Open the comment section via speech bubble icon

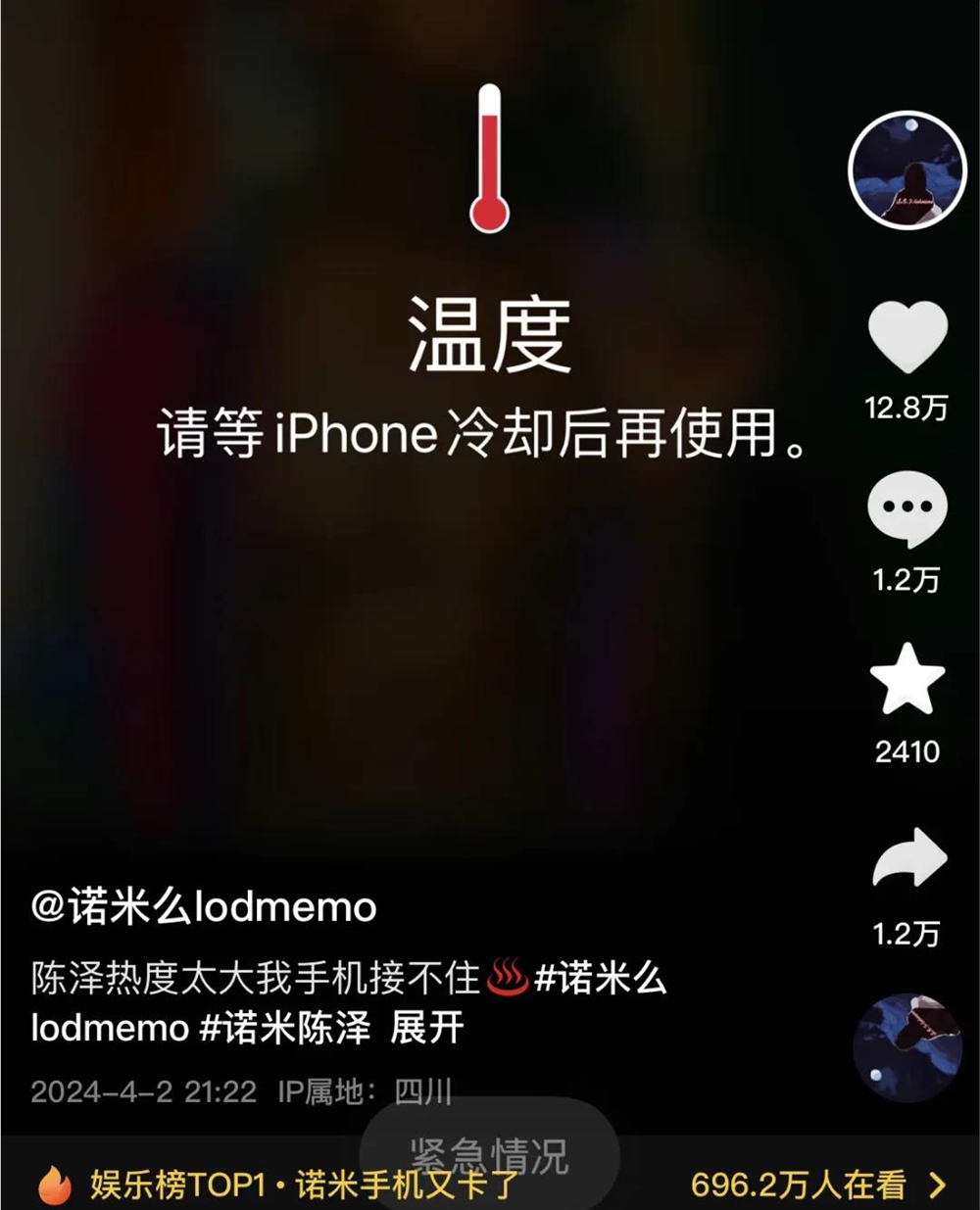click(x=906, y=508)
